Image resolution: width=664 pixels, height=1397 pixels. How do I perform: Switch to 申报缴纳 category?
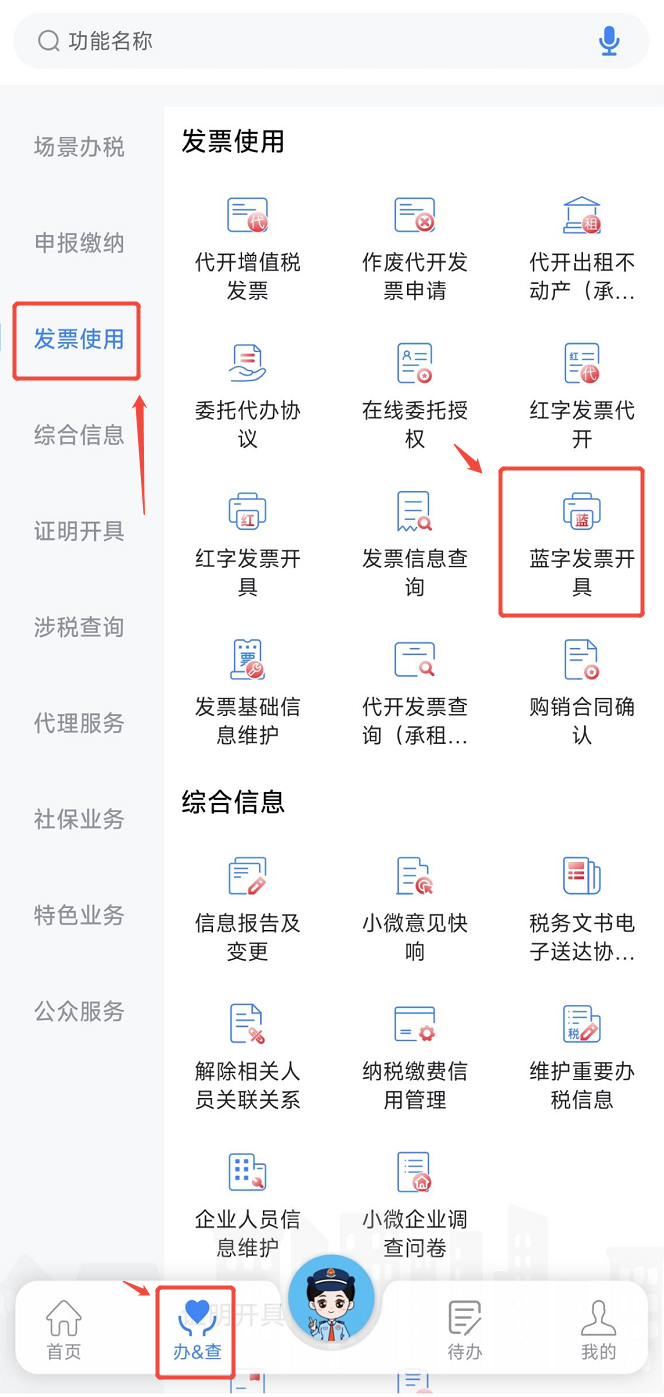79,243
